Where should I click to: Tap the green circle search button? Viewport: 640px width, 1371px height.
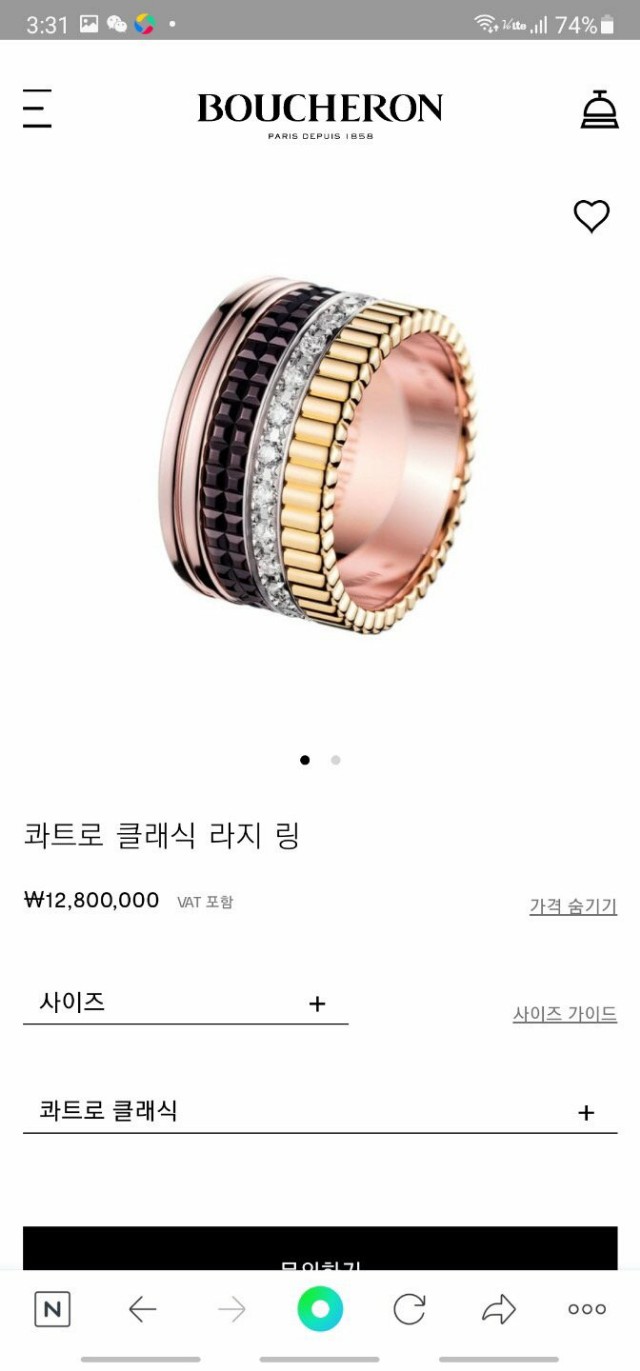coord(320,1309)
